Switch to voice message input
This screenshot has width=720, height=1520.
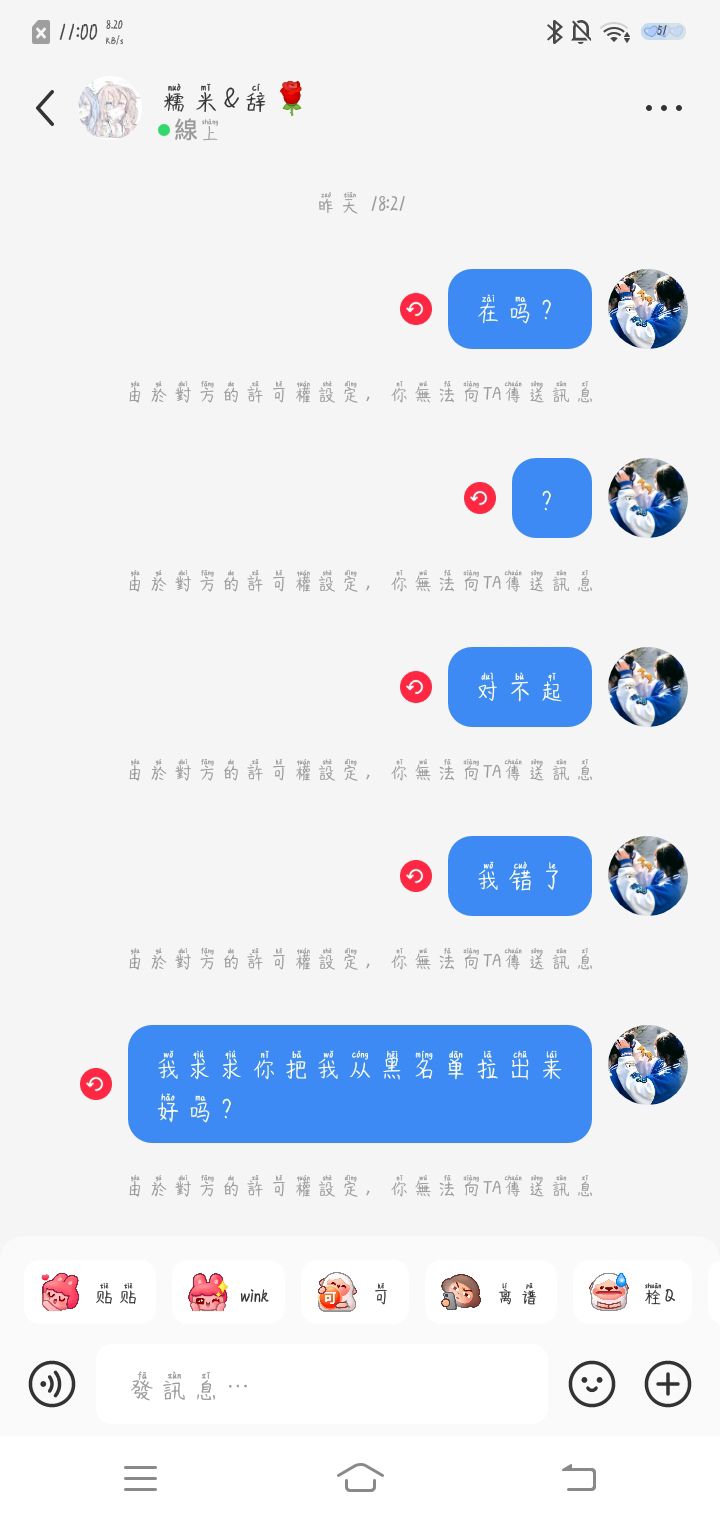tap(52, 1384)
